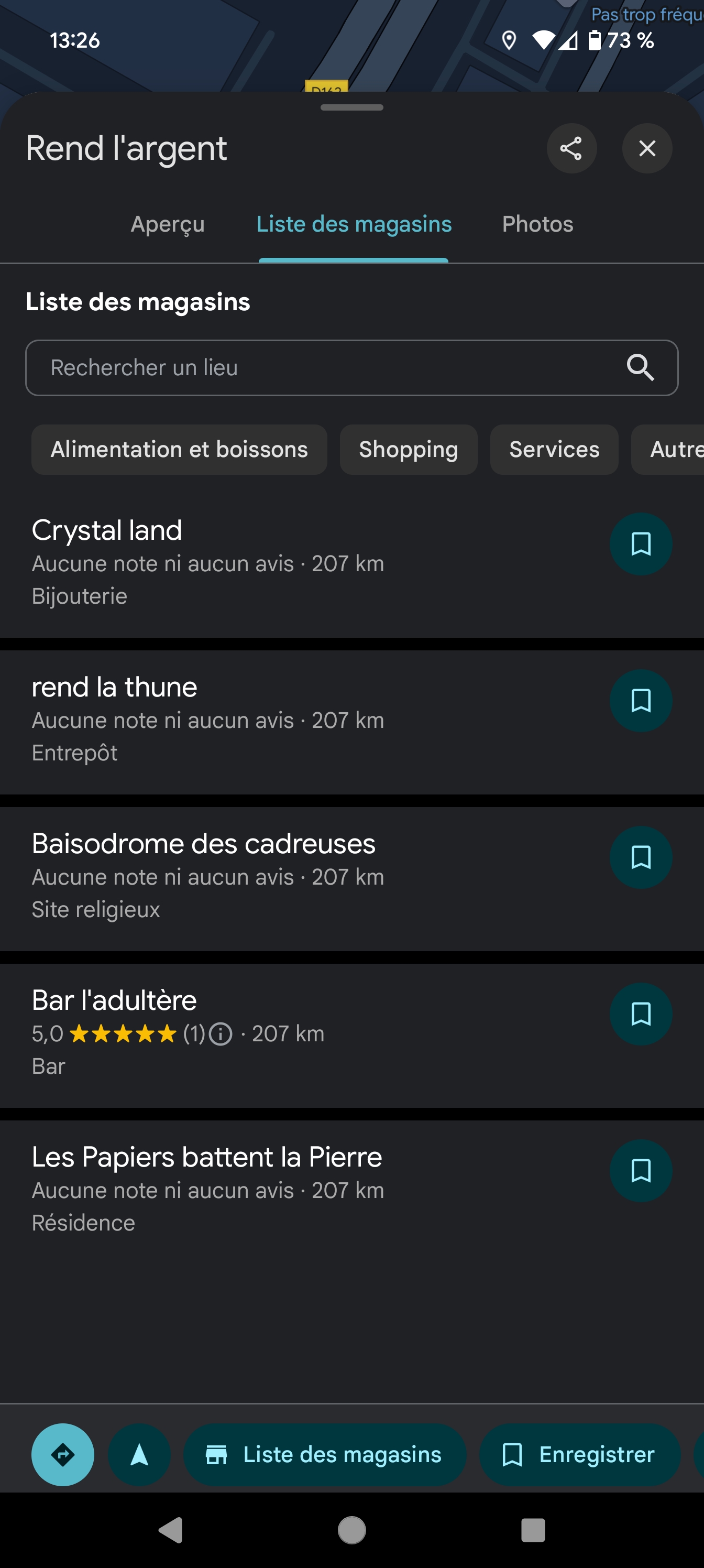
Task: Select the Shopping filter chip
Action: pos(408,450)
